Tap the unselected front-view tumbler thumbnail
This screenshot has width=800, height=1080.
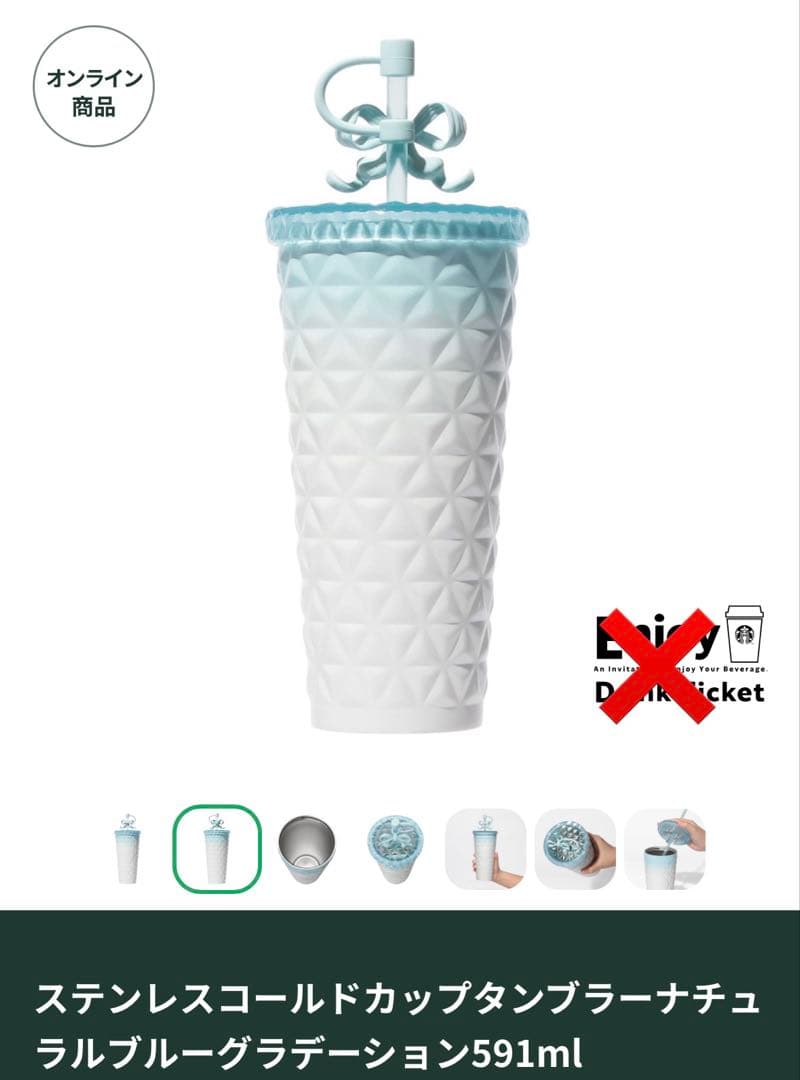pyautogui.click(x=128, y=849)
